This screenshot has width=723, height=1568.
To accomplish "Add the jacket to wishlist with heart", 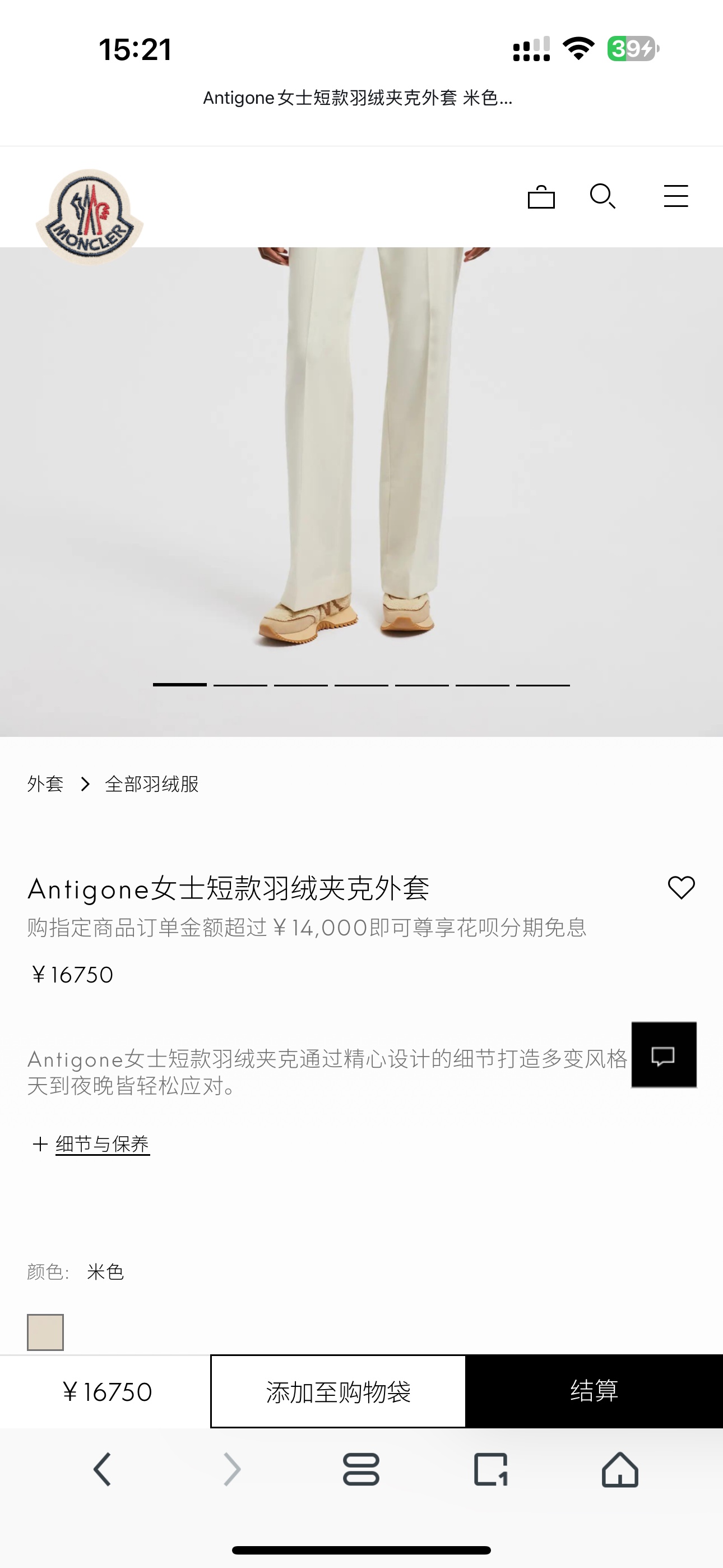I will (x=681, y=888).
